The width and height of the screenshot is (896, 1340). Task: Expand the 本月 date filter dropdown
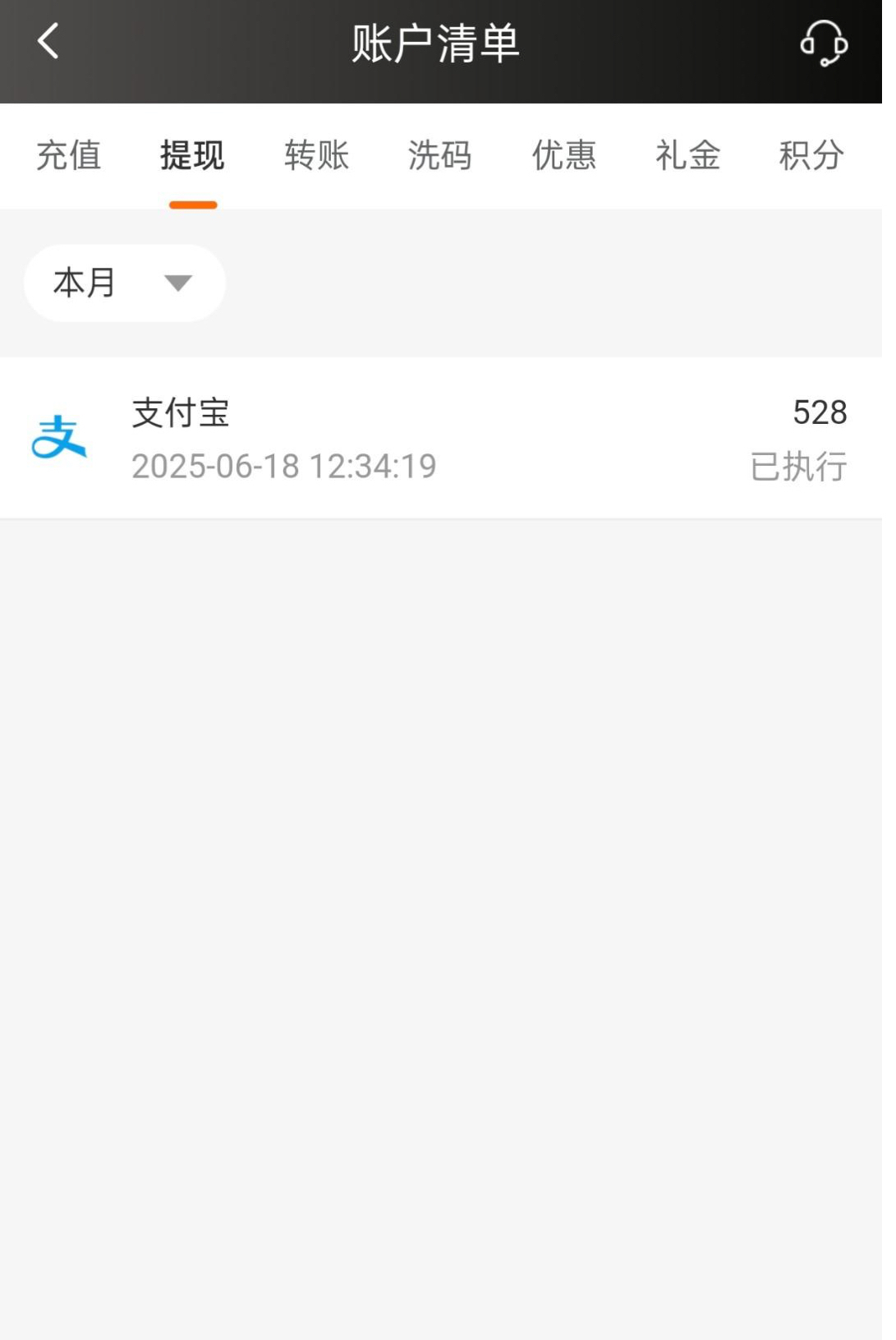(x=124, y=283)
